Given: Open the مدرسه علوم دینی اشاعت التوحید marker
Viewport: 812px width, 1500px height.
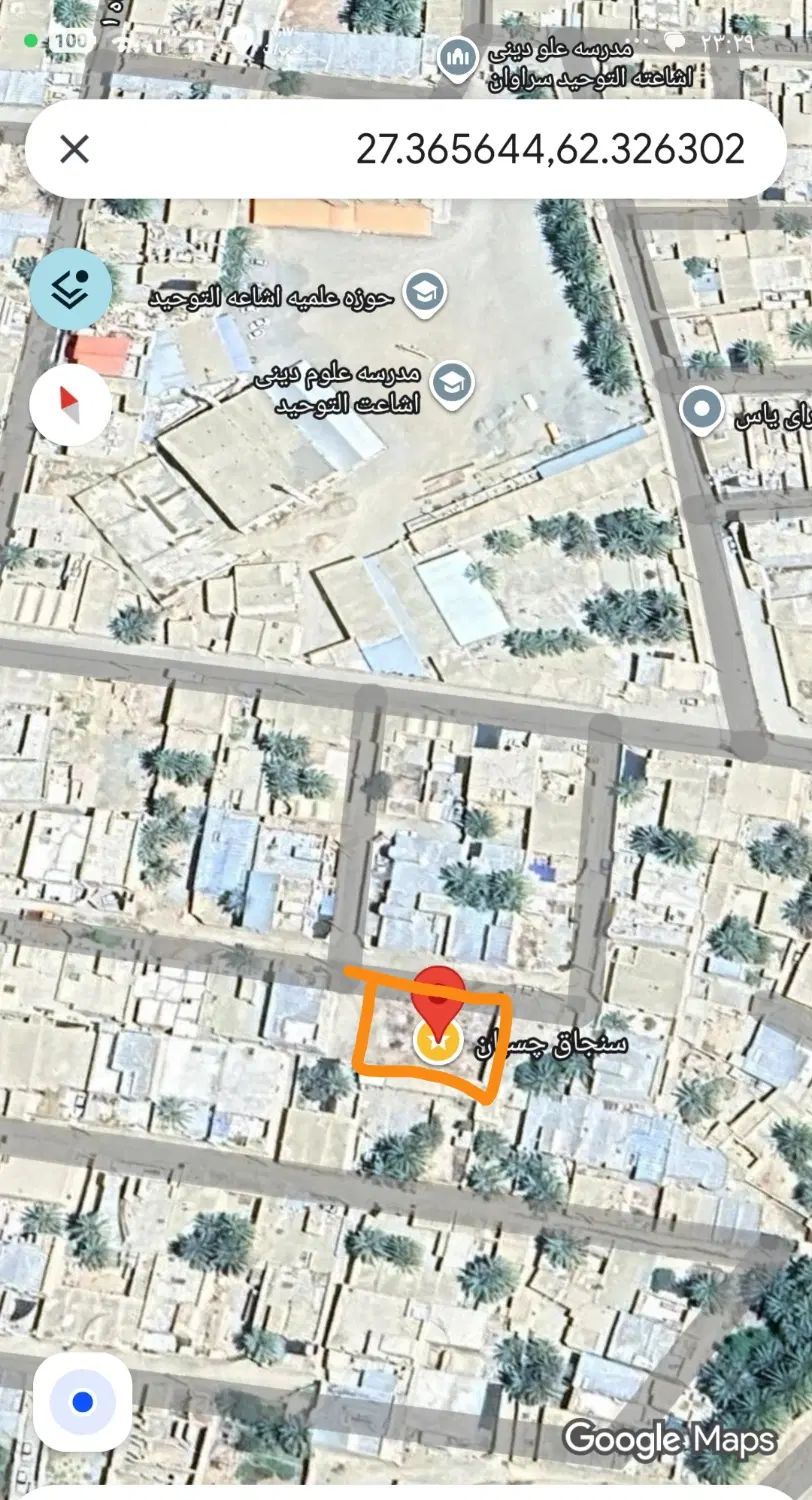Looking at the screenshot, I should [453, 383].
